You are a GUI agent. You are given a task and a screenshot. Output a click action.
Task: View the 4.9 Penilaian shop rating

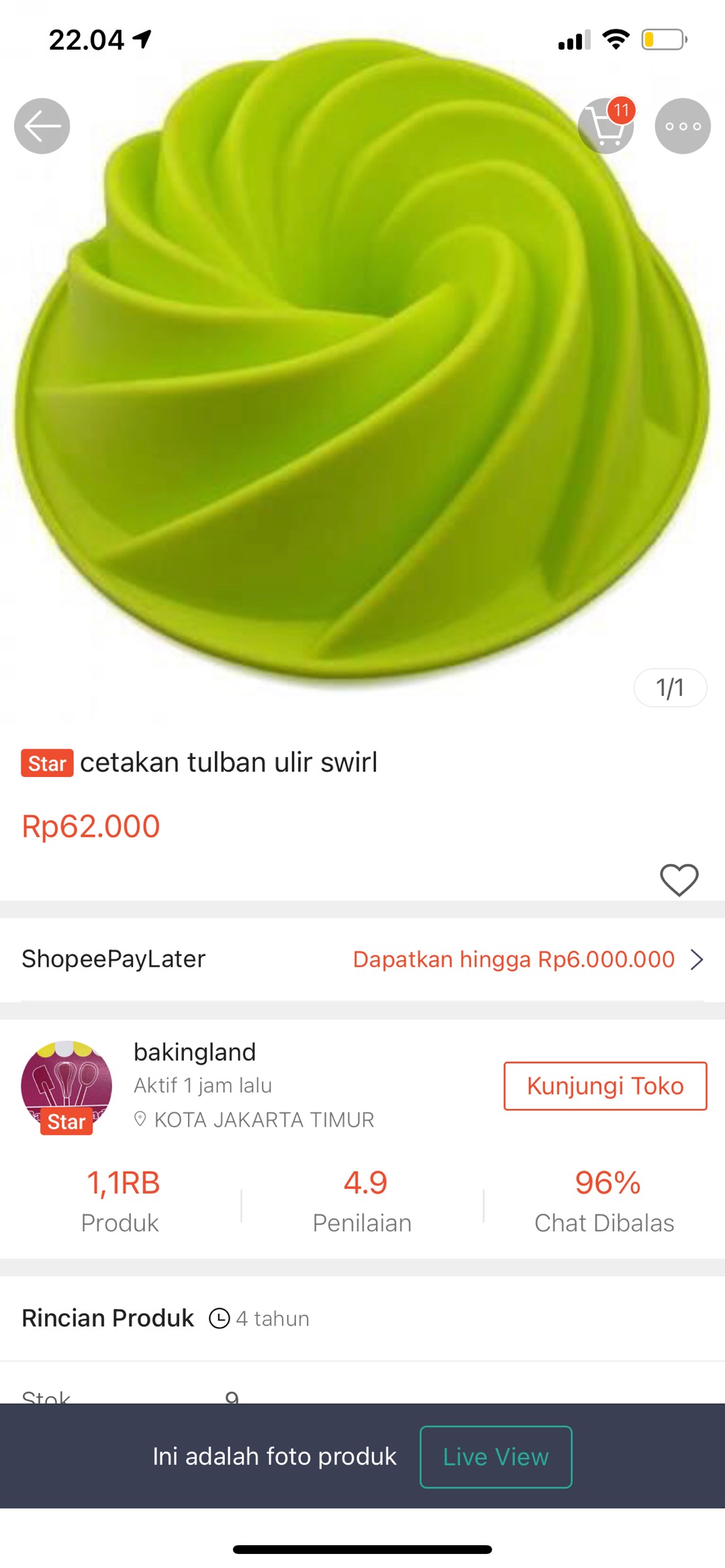pos(362,1201)
